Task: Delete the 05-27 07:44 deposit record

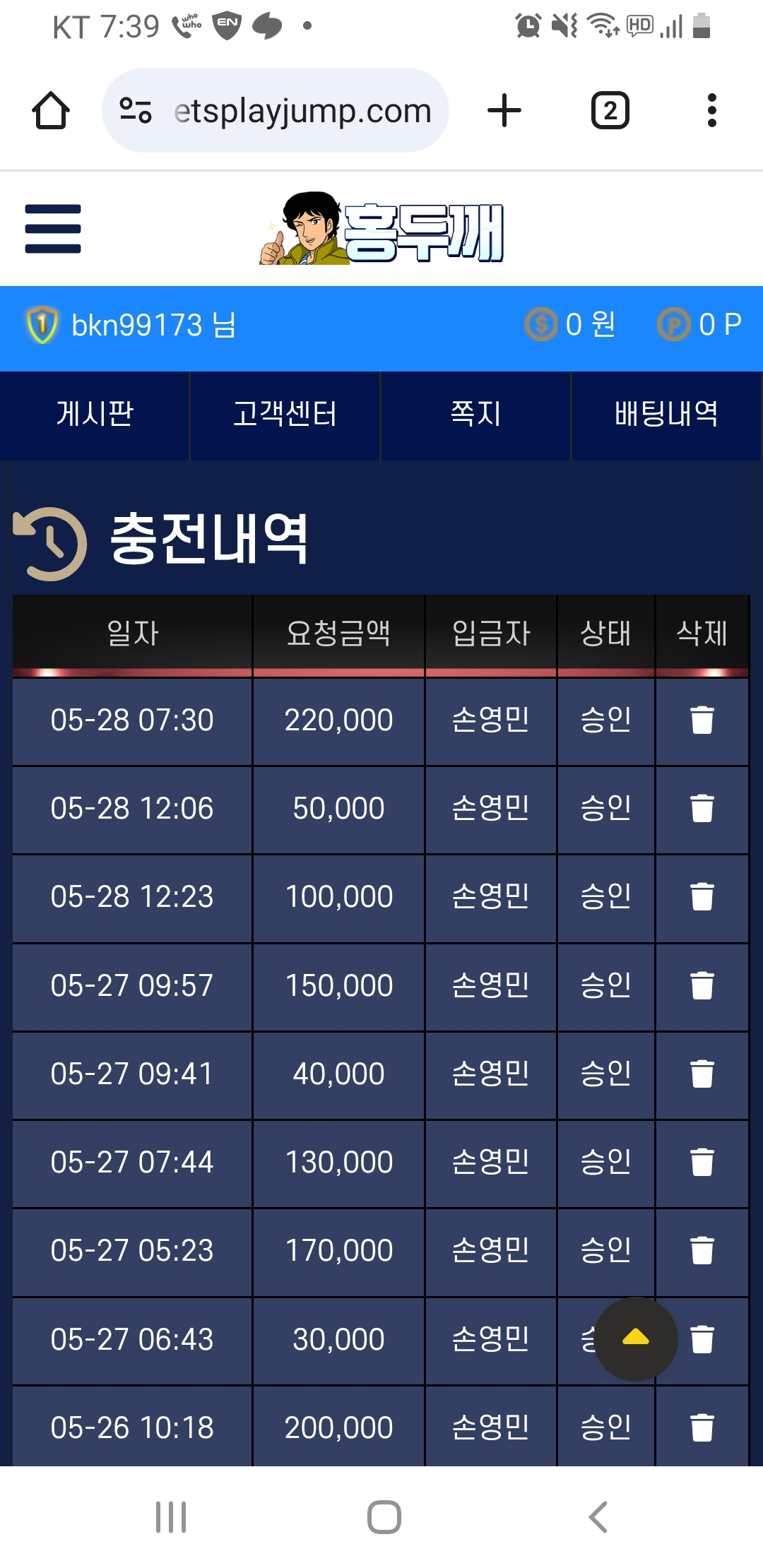Action: pos(702,1163)
